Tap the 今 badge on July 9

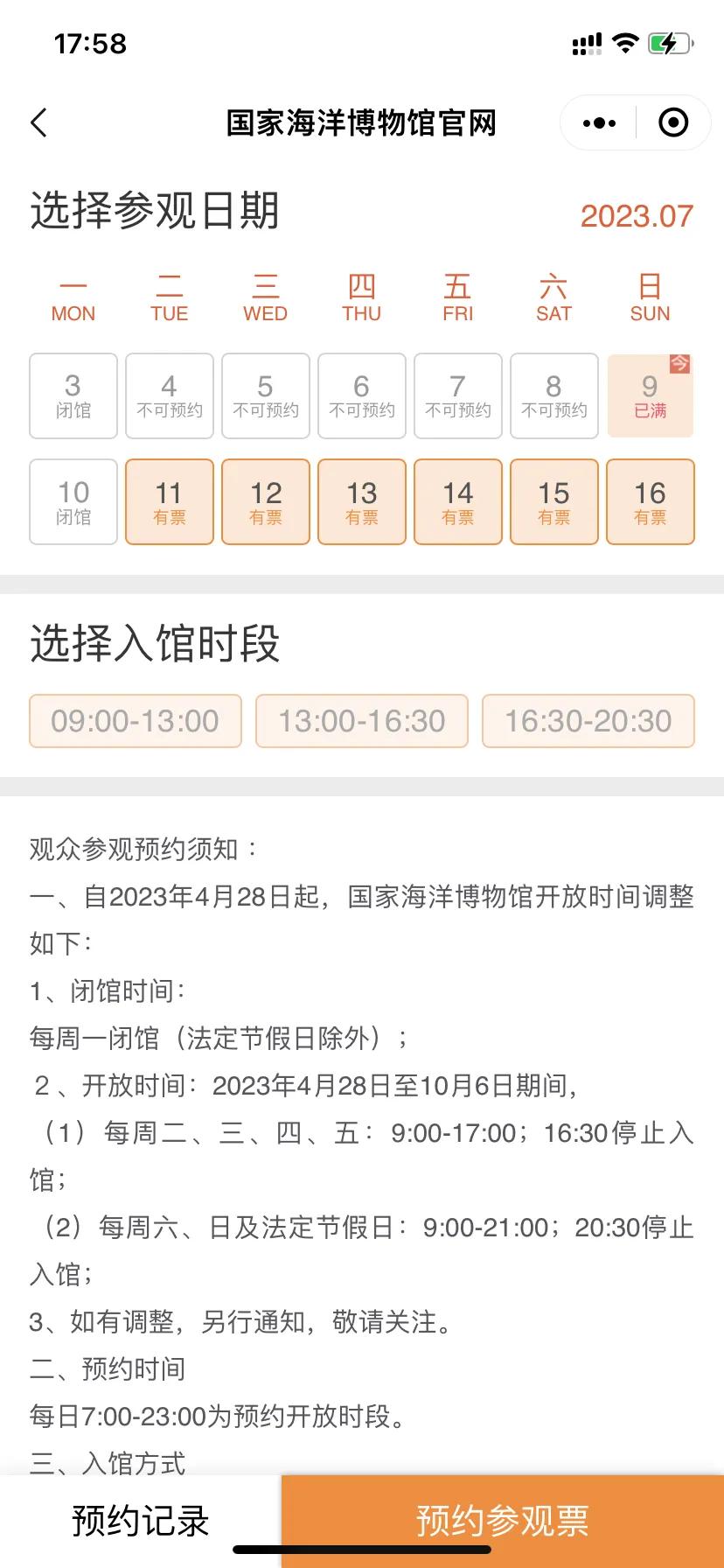679,362
